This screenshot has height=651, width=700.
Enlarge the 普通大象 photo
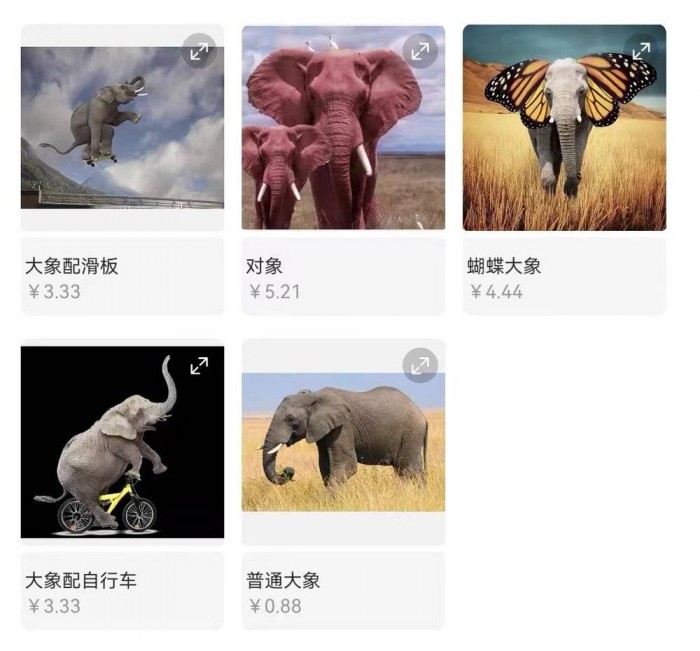(x=420, y=365)
